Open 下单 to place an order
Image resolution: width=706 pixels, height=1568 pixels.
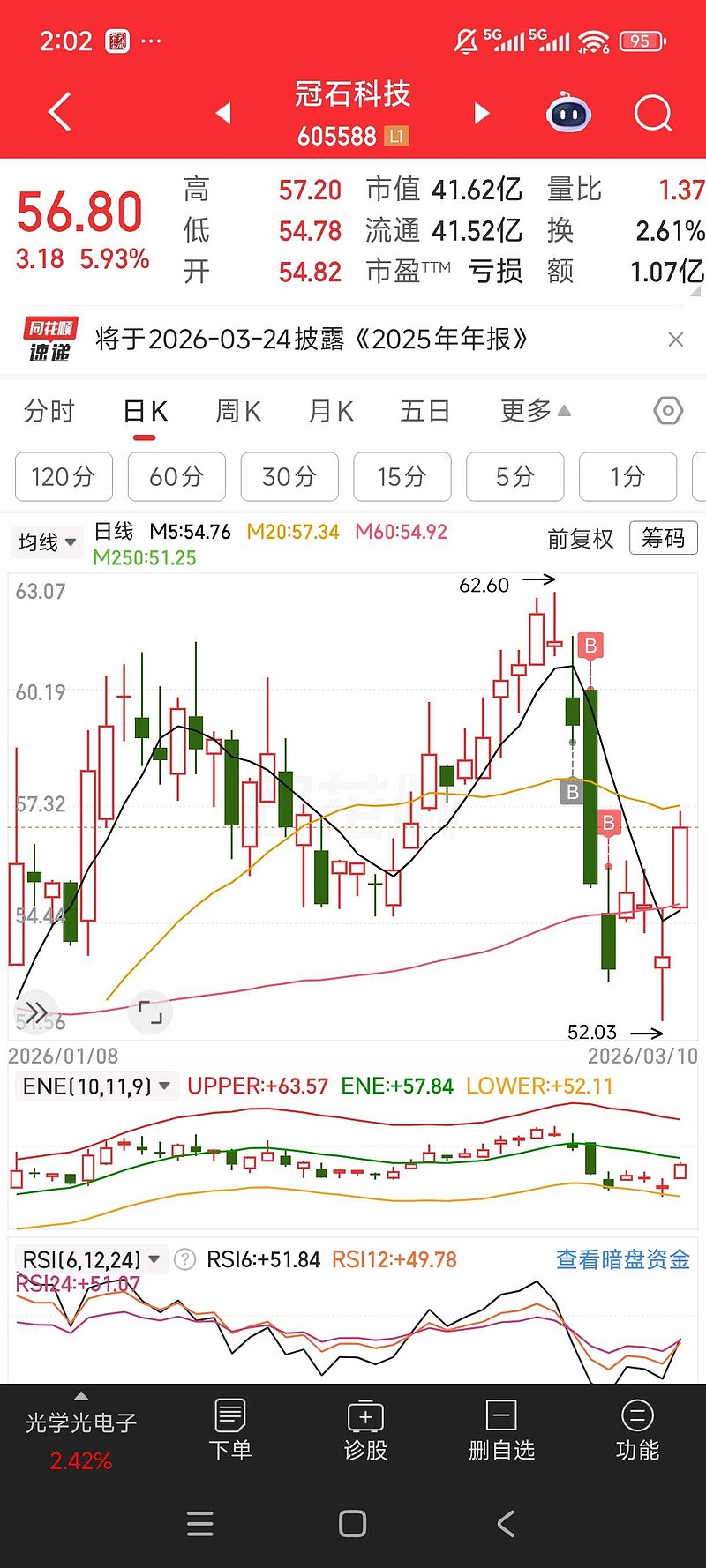(x=230, y=1430)
